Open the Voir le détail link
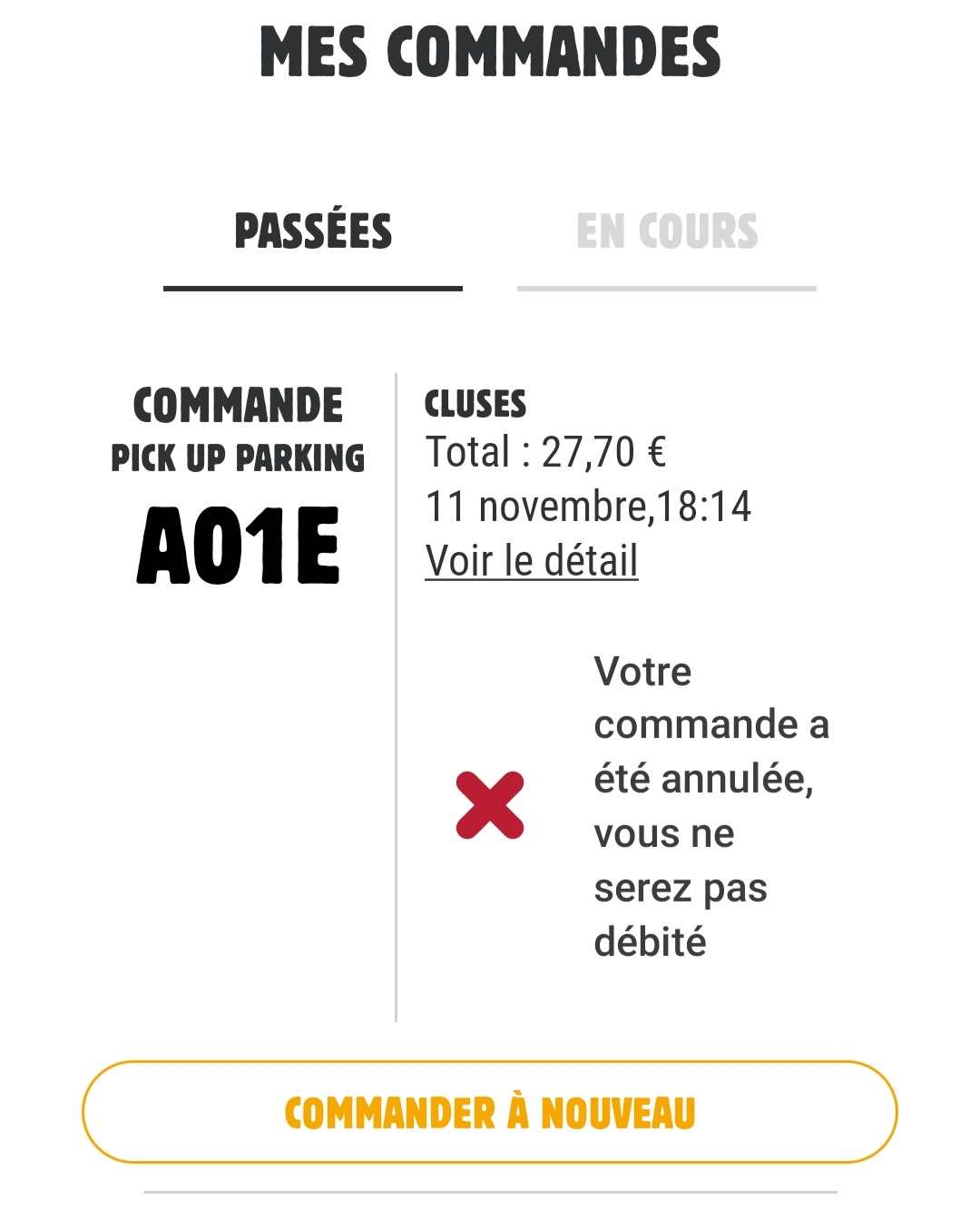This screenshot has height=1231, width=980. [532, 561]
